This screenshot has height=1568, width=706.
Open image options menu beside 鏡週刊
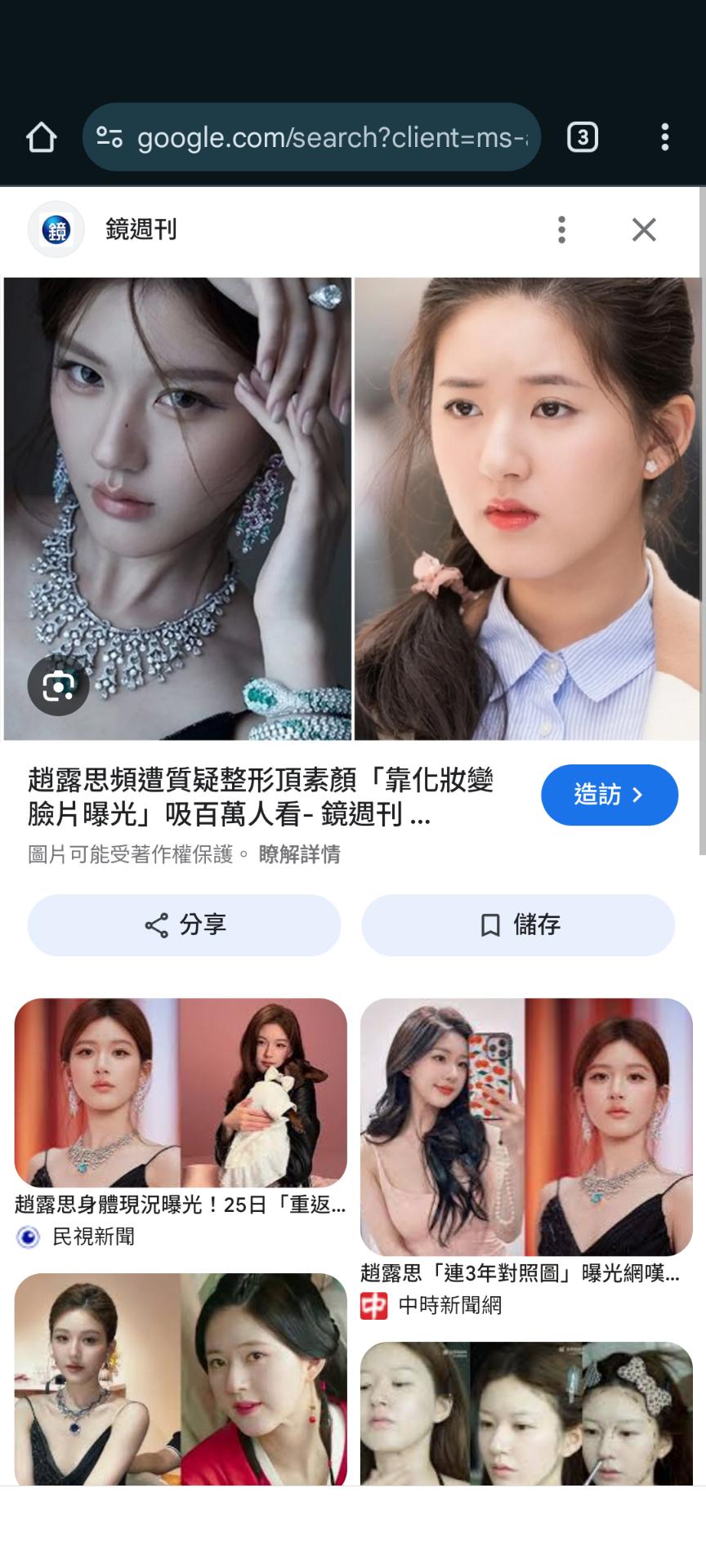coord(561,229)
